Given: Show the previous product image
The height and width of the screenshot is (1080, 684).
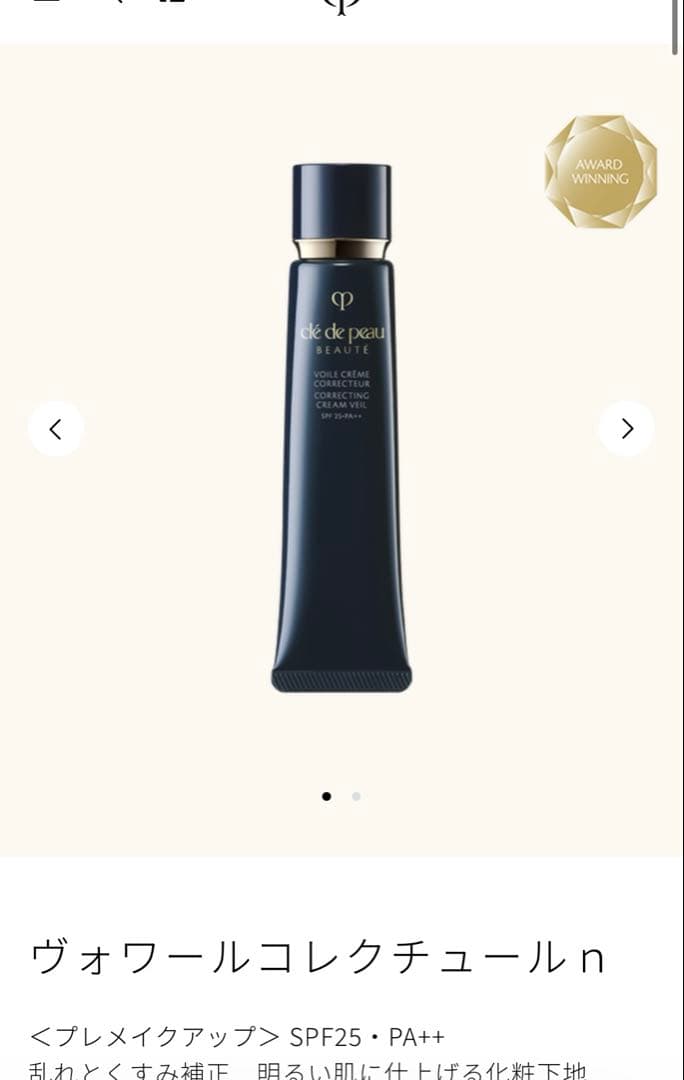Looking at the screenshot, I should pos(56,429).
